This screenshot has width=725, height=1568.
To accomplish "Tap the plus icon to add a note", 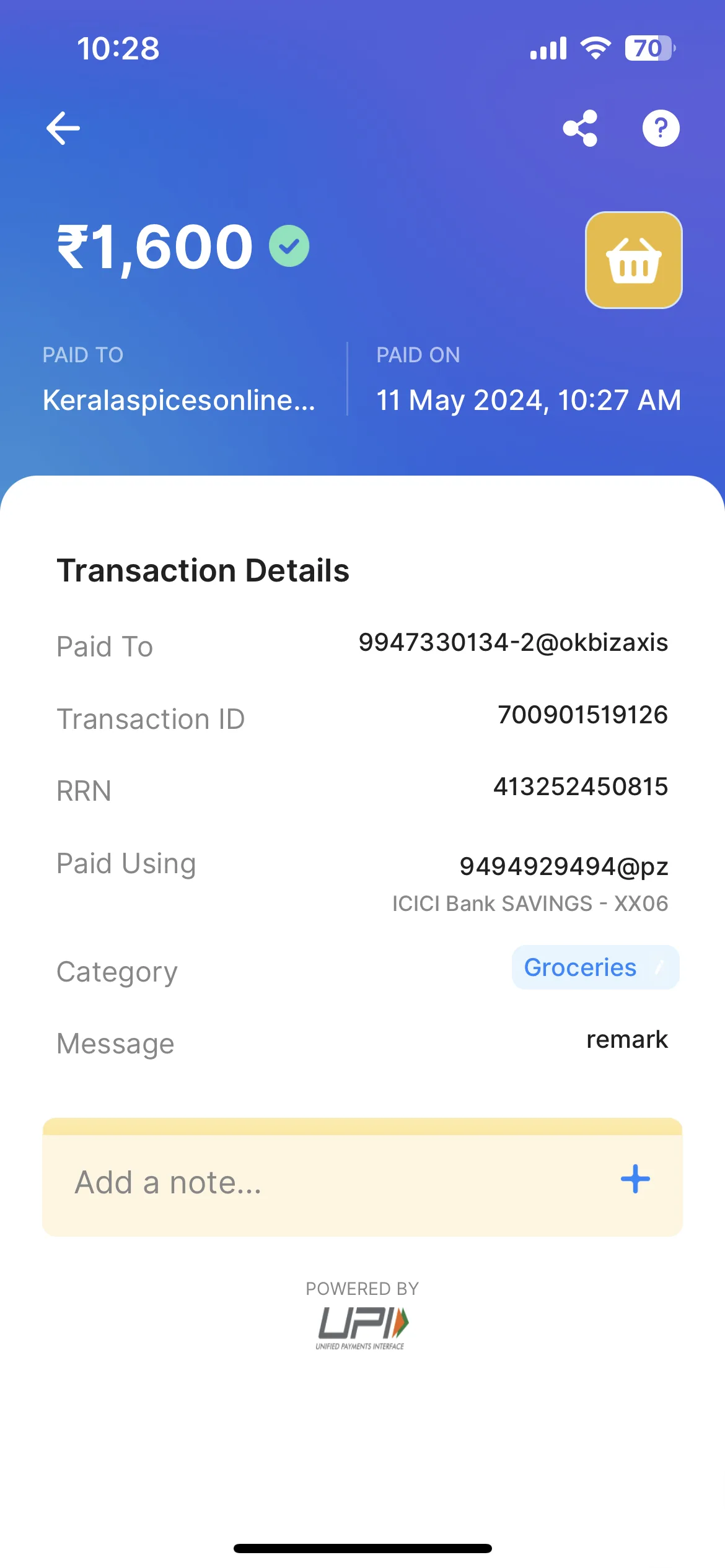I will coord(635,1179).
